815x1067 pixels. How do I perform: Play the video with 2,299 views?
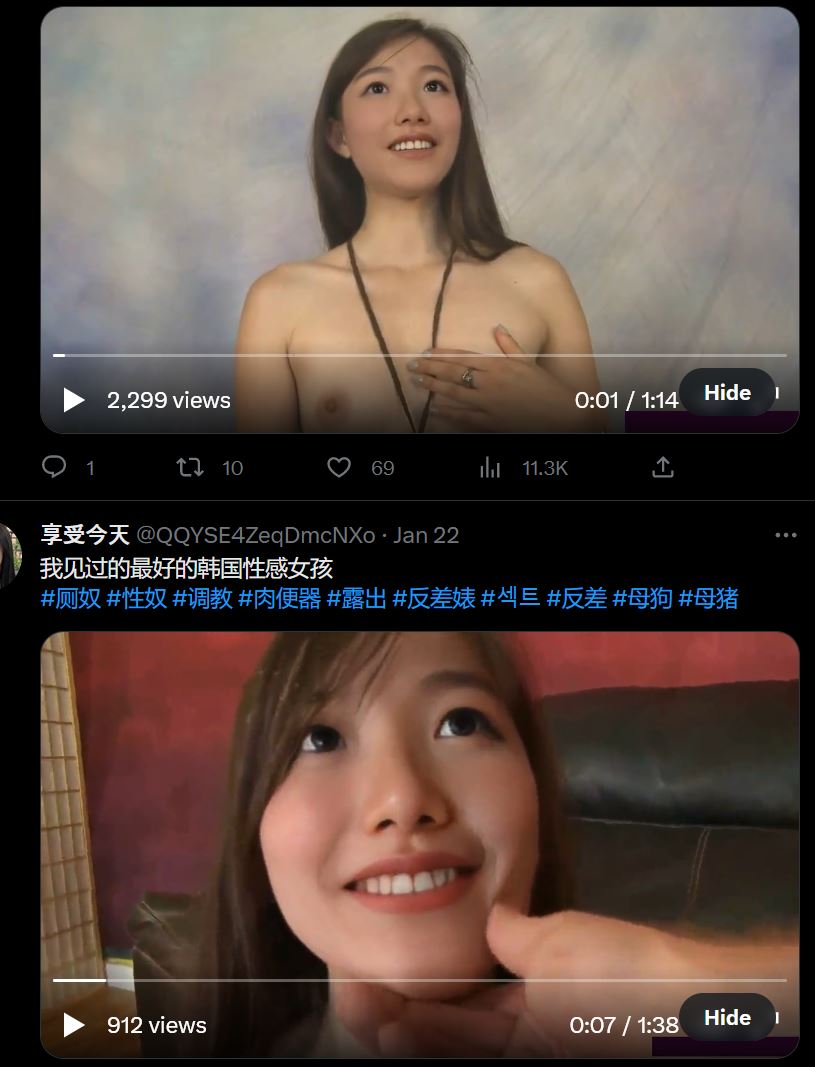click(x=74, y=401)
